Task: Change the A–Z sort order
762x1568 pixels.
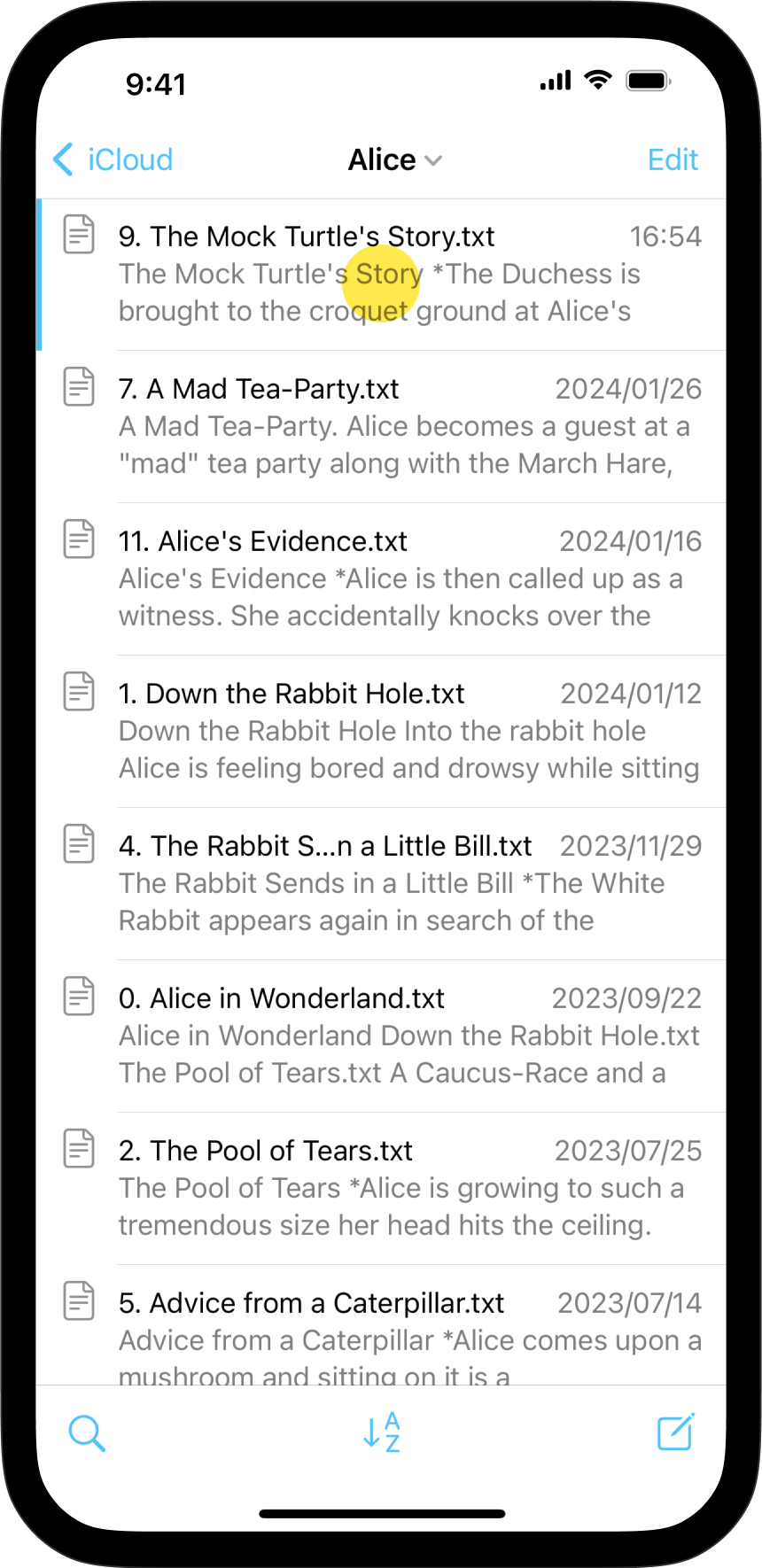Action: tap(382, 1432)
